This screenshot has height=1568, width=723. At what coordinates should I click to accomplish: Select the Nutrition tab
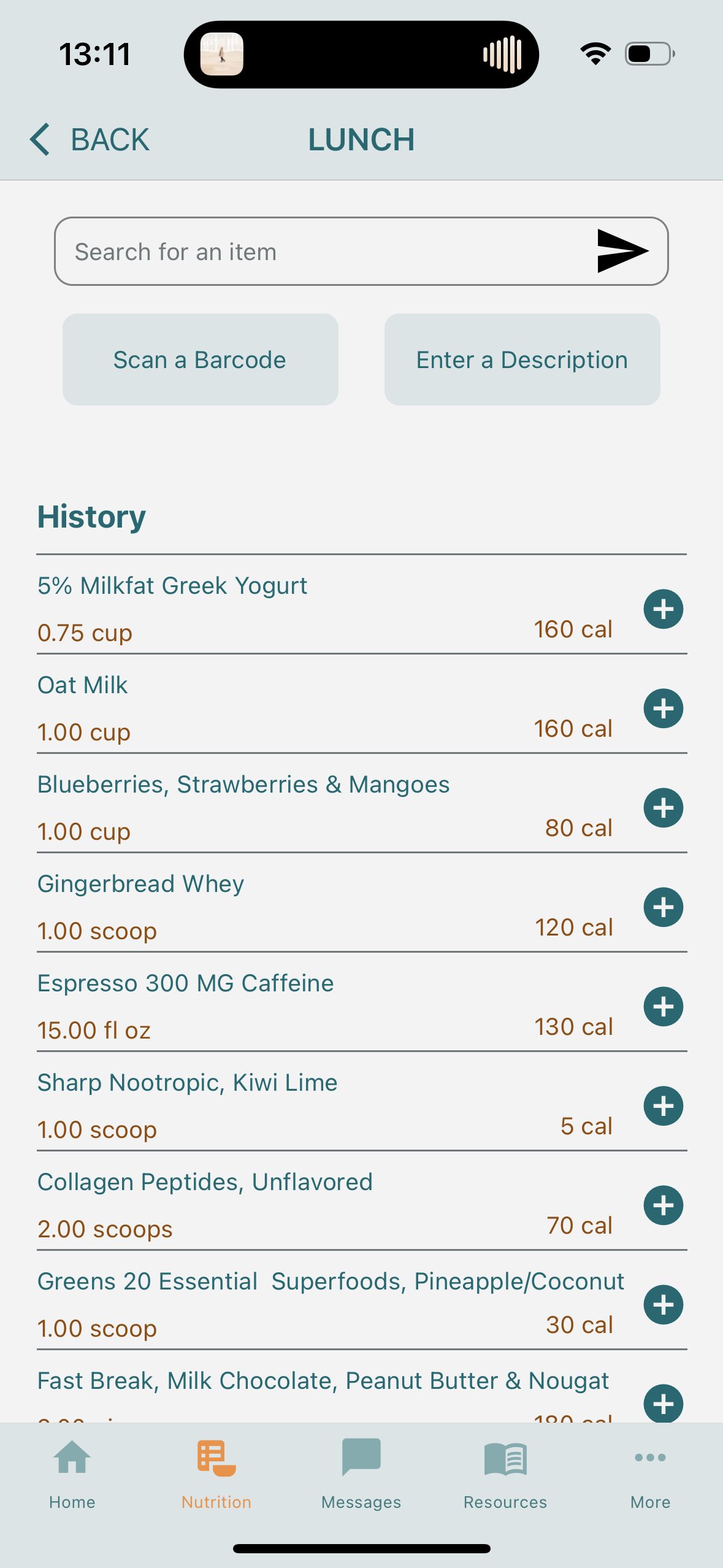coord(216,1474)
